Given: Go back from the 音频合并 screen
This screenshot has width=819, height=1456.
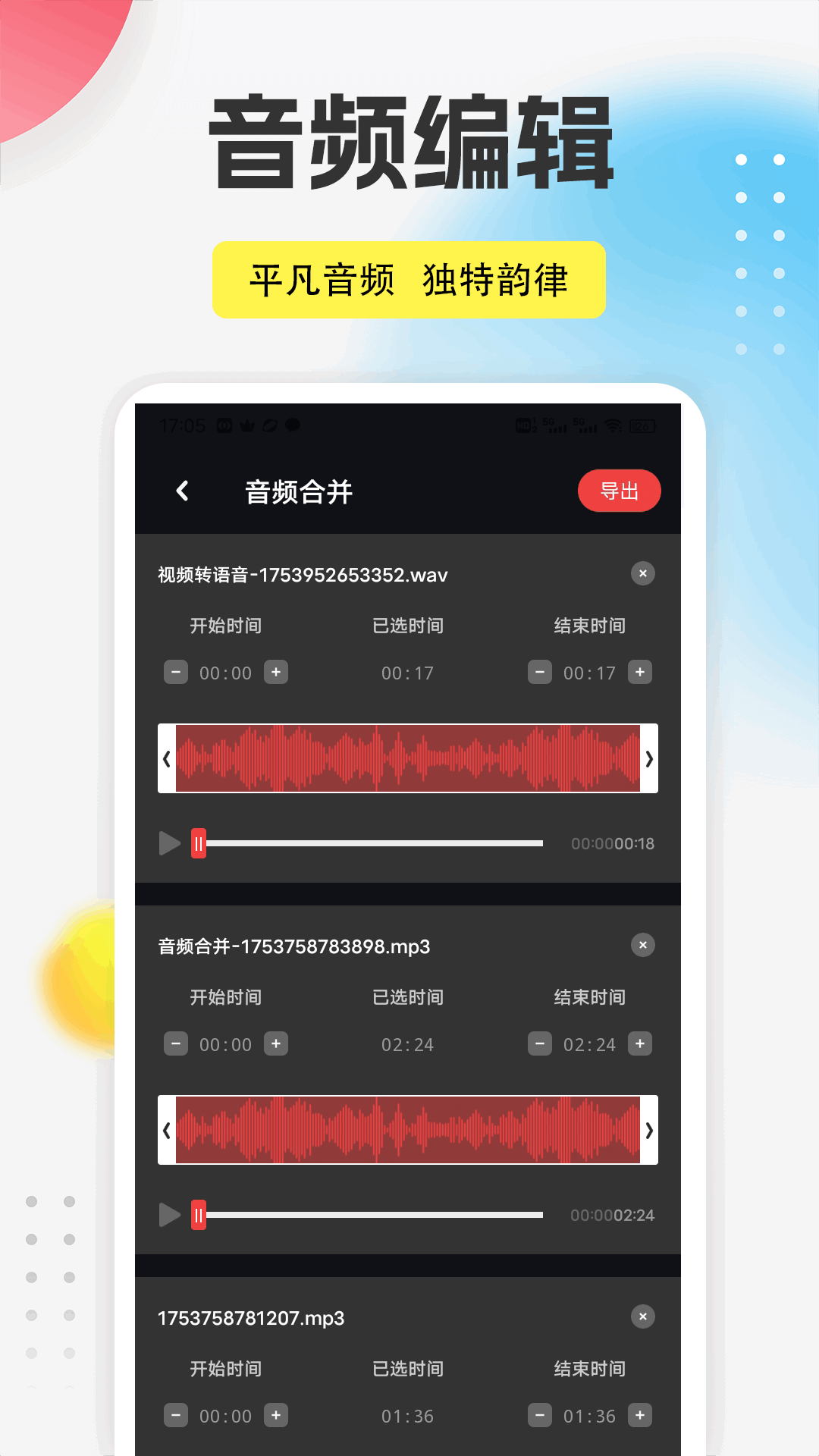Looking at the screenshot, I should point(182,491).
